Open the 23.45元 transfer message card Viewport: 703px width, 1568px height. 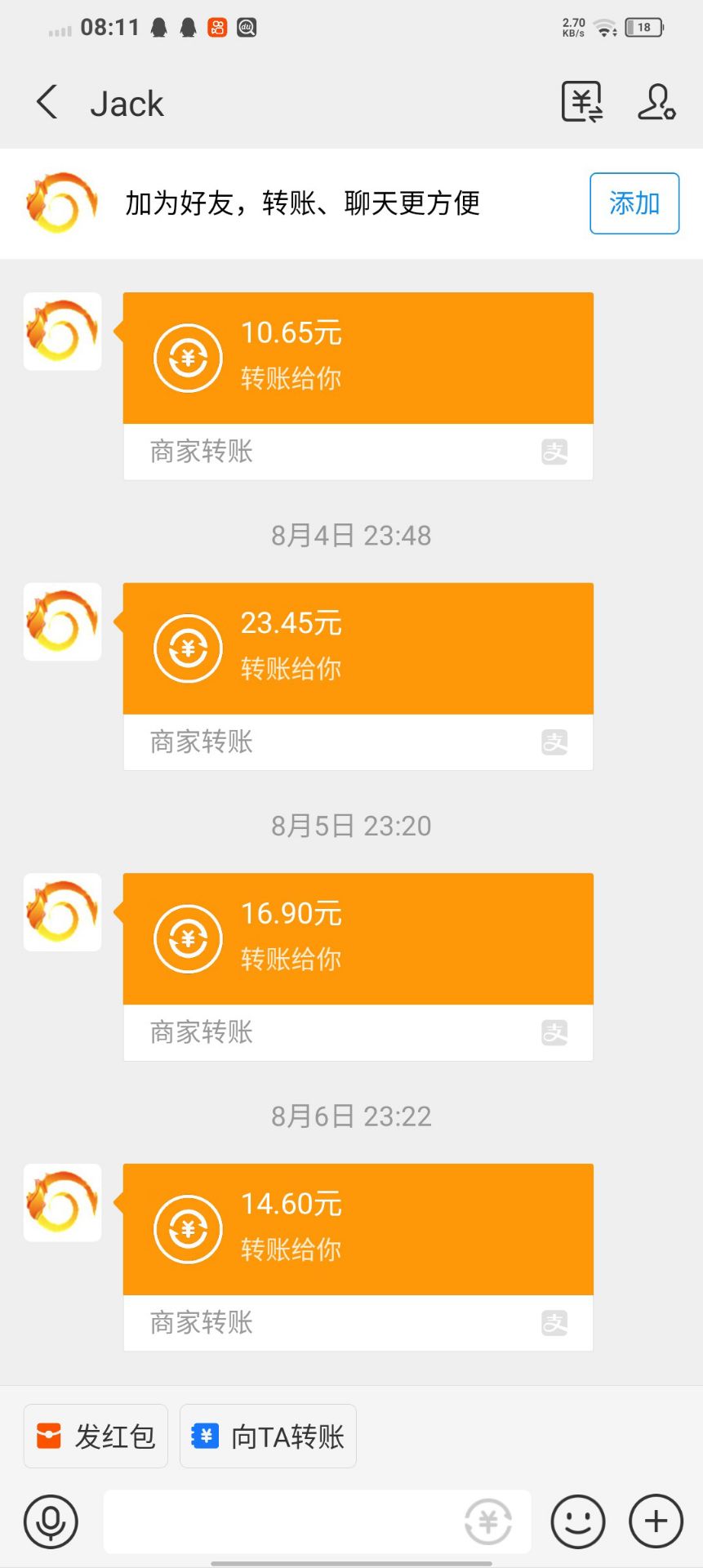coord(358,648)
